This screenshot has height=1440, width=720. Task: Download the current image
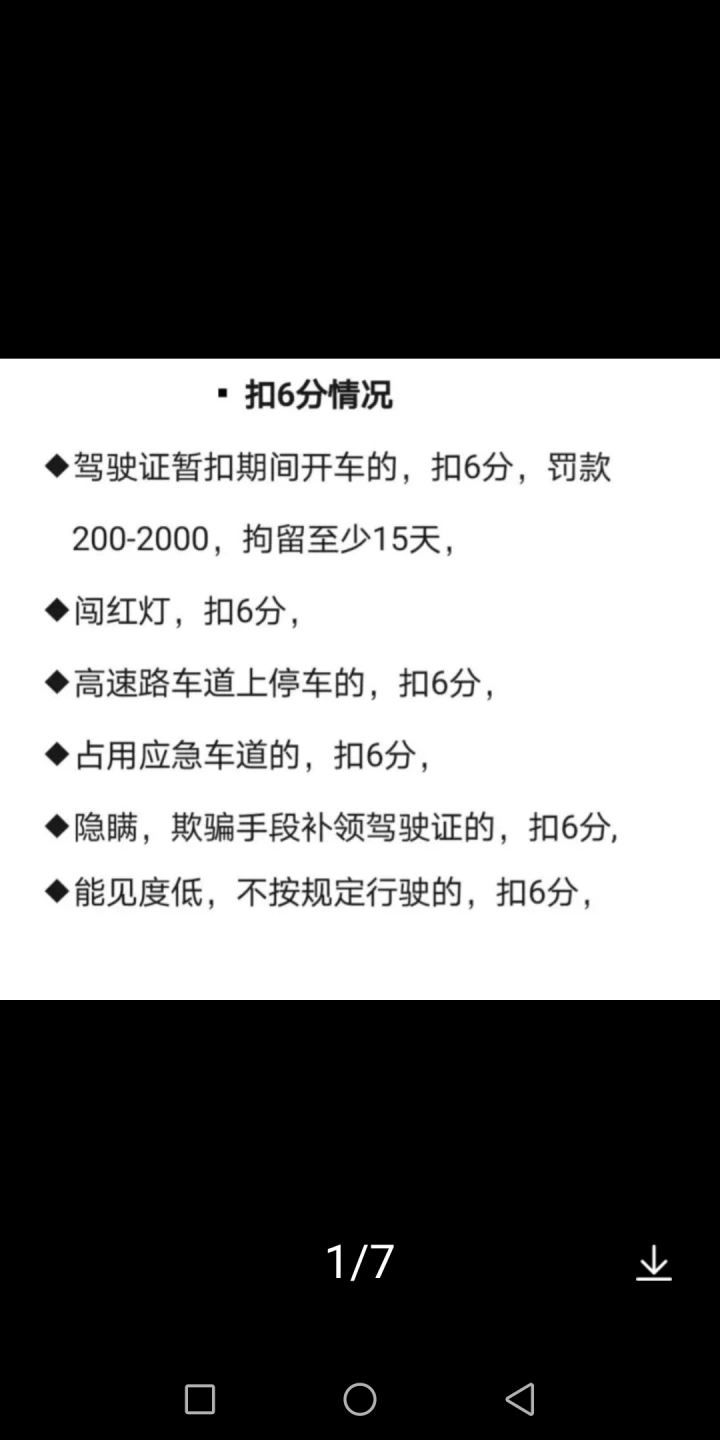[654, 1262]
